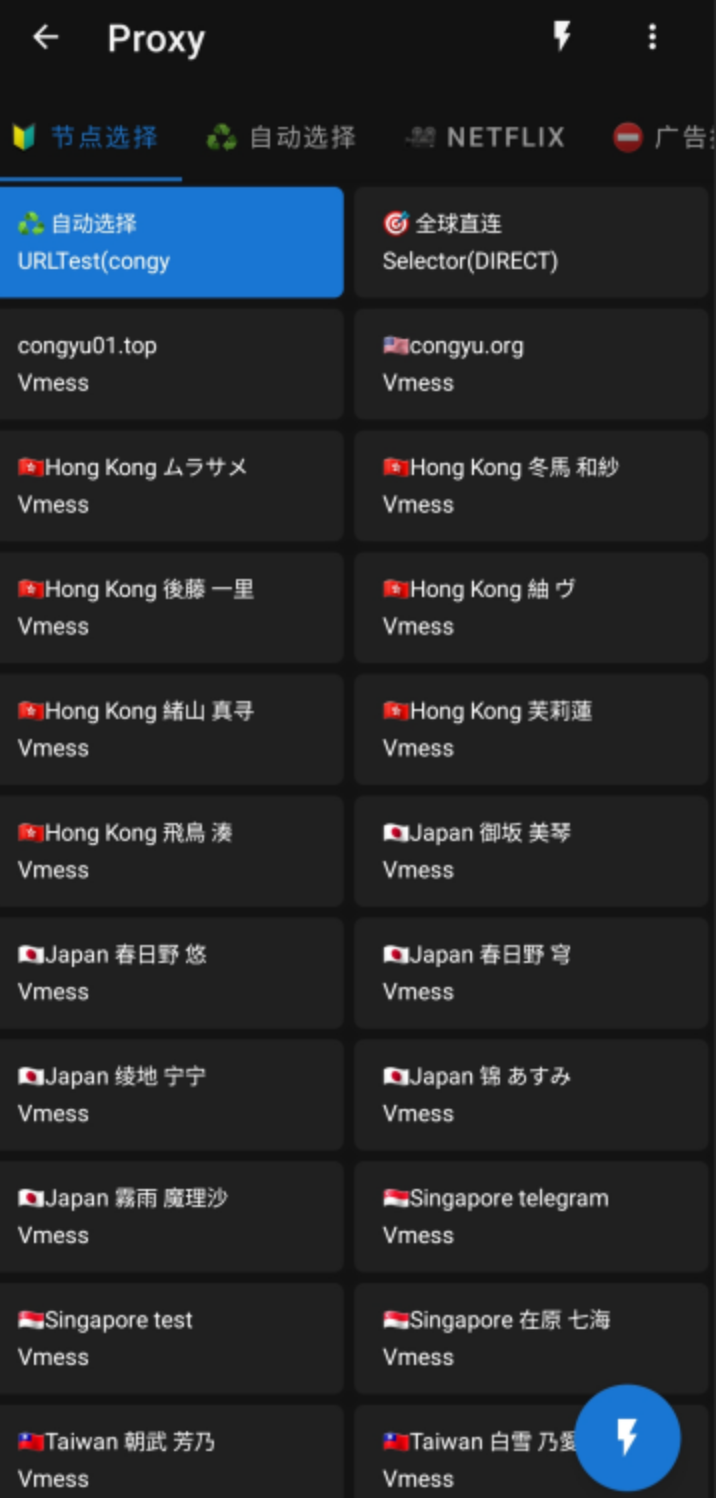Tap the floating lightning test button
Viewport: 716px width, 1498px height.
coord(628,1437)
